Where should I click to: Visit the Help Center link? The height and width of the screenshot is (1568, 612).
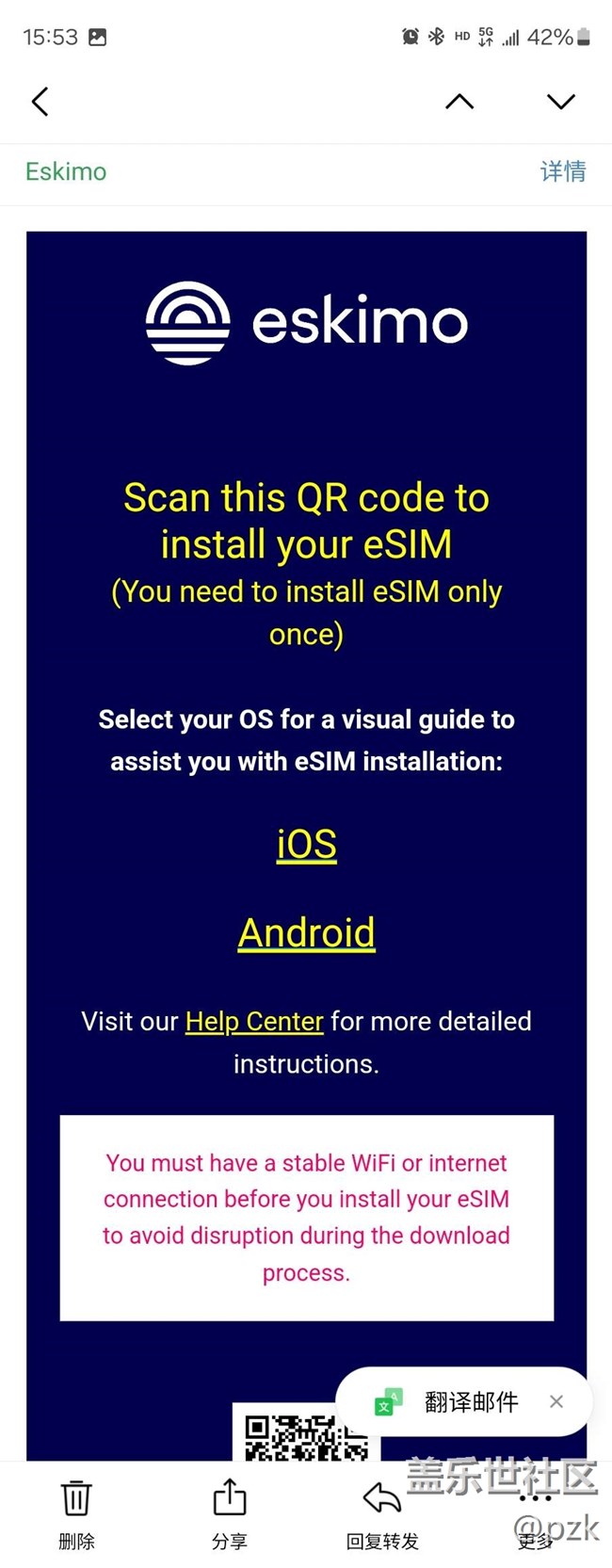[254, 1021]
